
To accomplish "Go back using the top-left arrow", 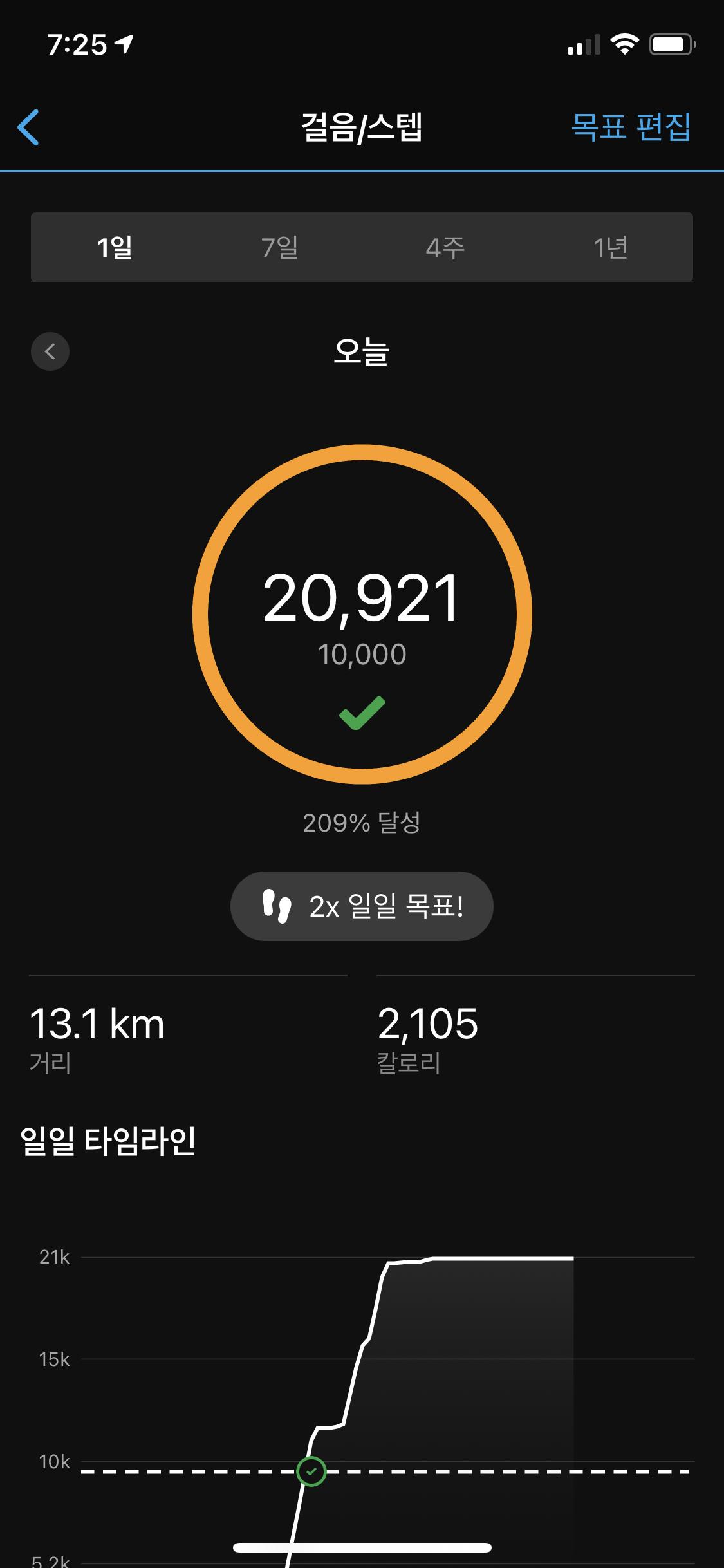I will click(x=29, y=127).
